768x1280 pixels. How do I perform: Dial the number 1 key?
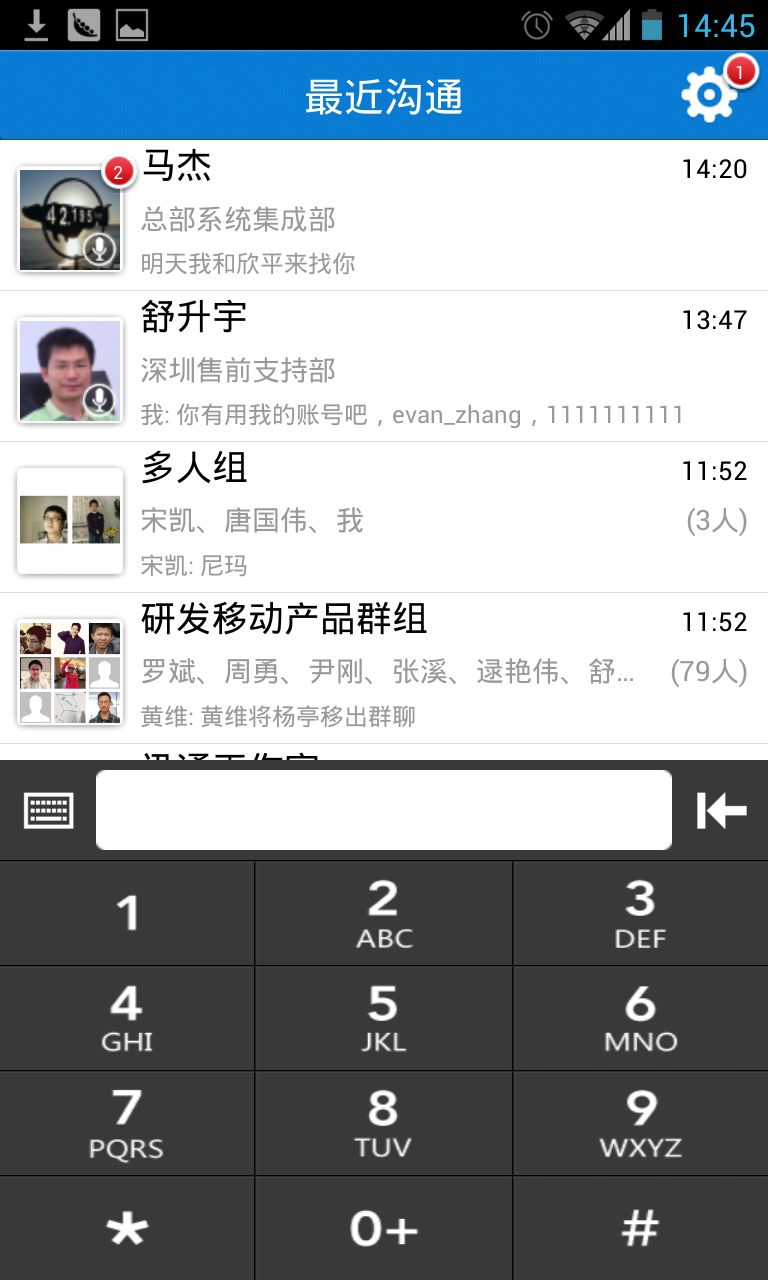coord(127,913)
